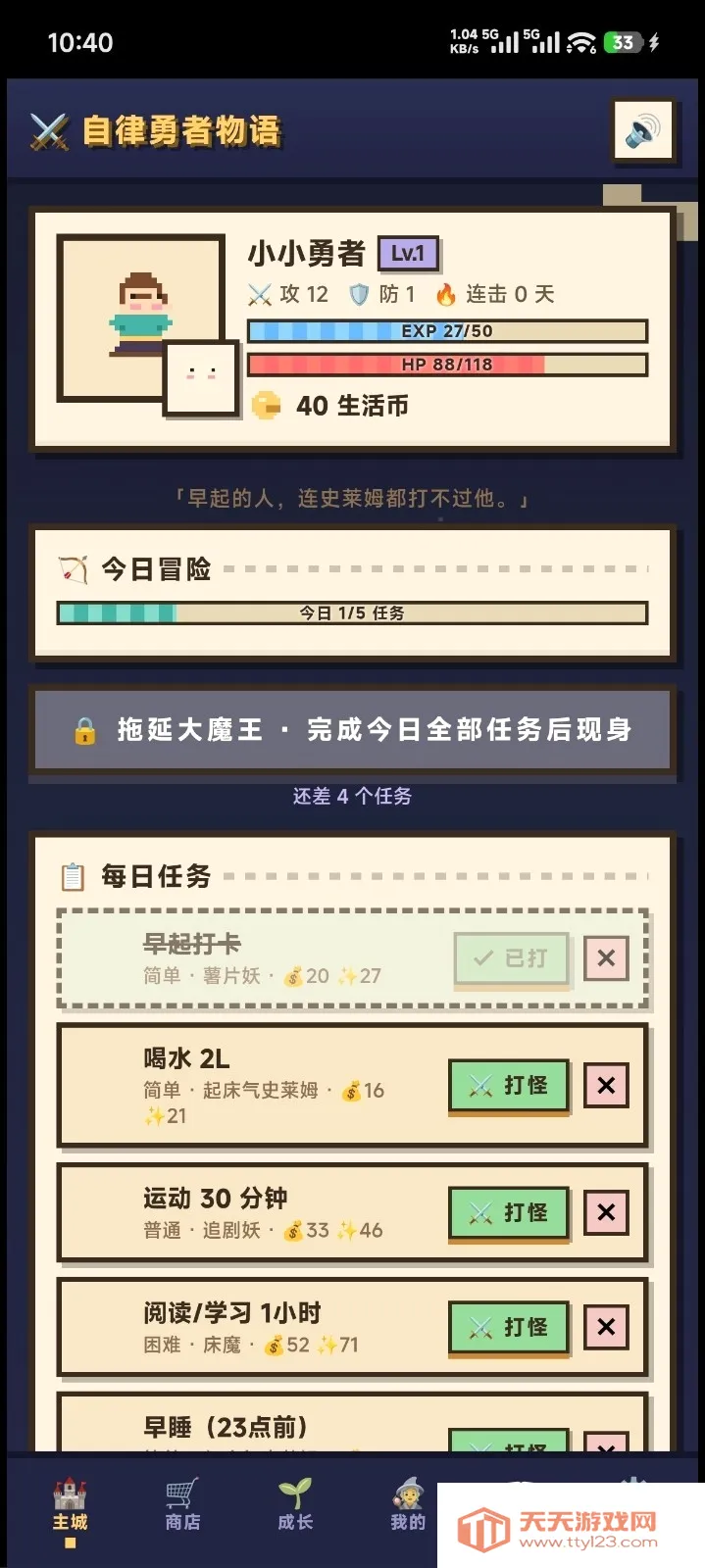705x1568 pixels.
Task: Remove the 阅读/学习 1小时 task
Action: [606, 1328]
